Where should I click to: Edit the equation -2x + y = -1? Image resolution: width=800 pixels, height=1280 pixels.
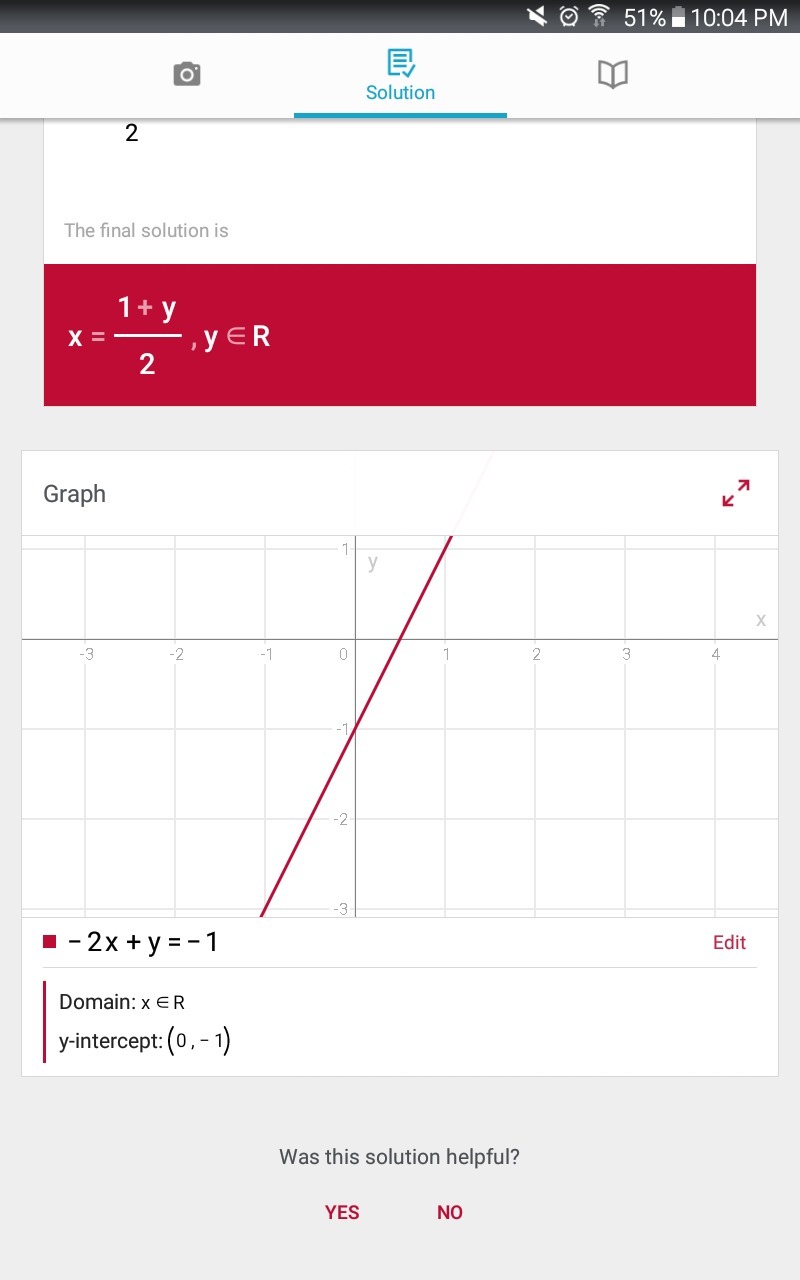tap(729, 942)
